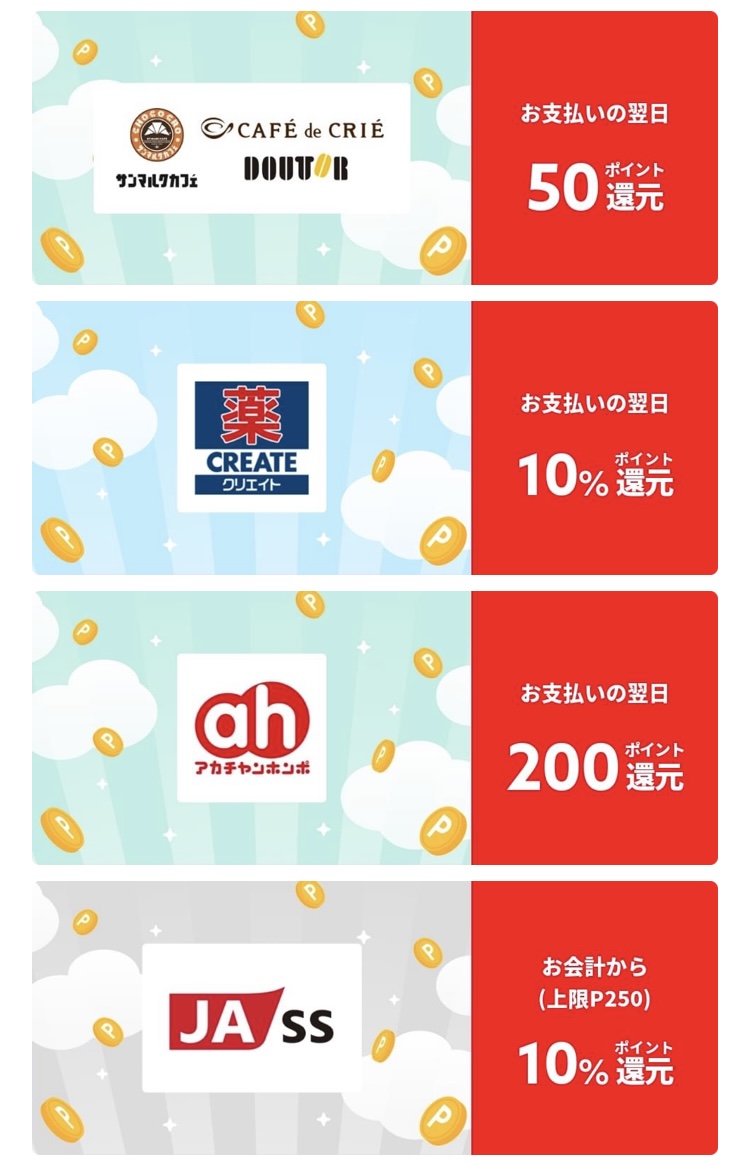Open the Doutor cafe 50-point coupon

[x=375, y=148]
